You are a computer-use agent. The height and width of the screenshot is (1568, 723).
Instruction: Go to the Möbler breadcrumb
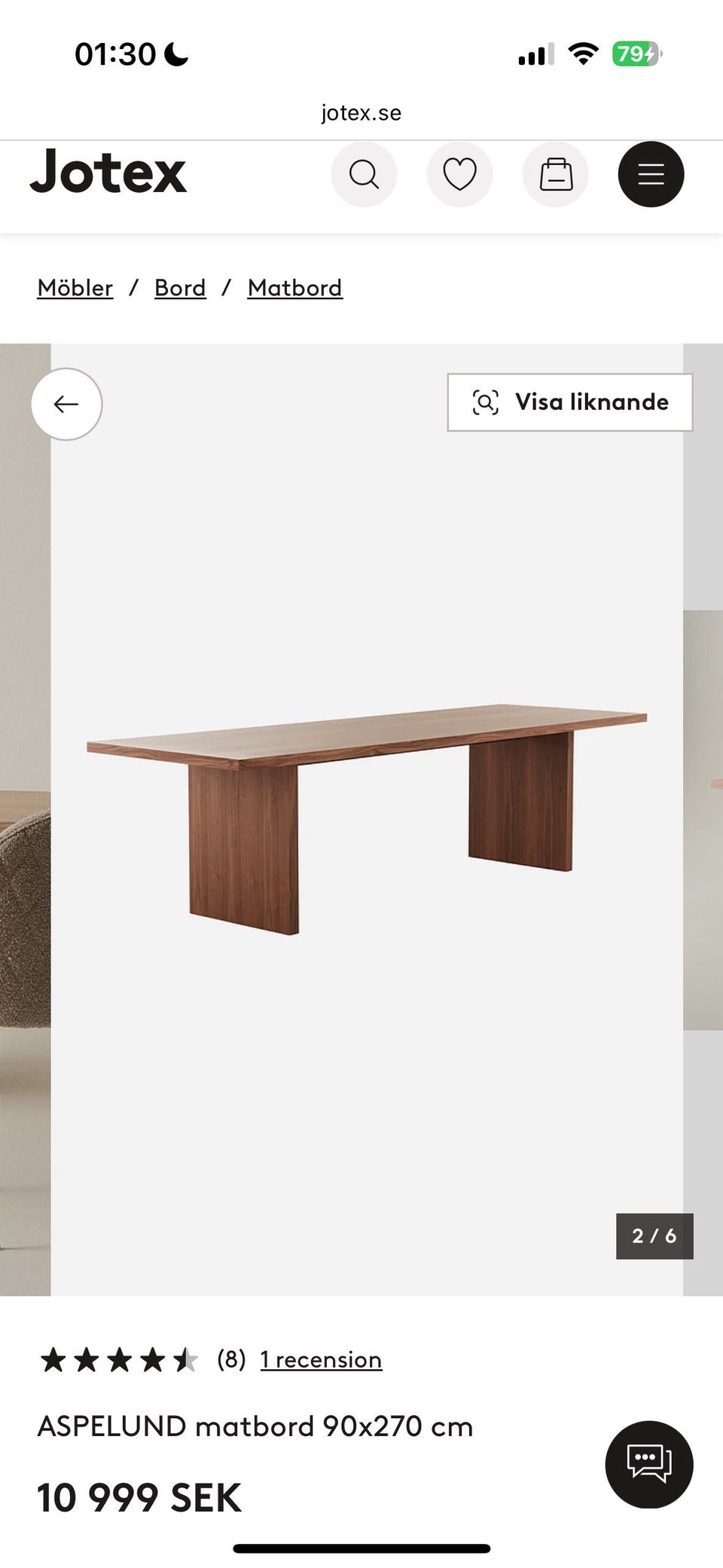tap(75, 288)
